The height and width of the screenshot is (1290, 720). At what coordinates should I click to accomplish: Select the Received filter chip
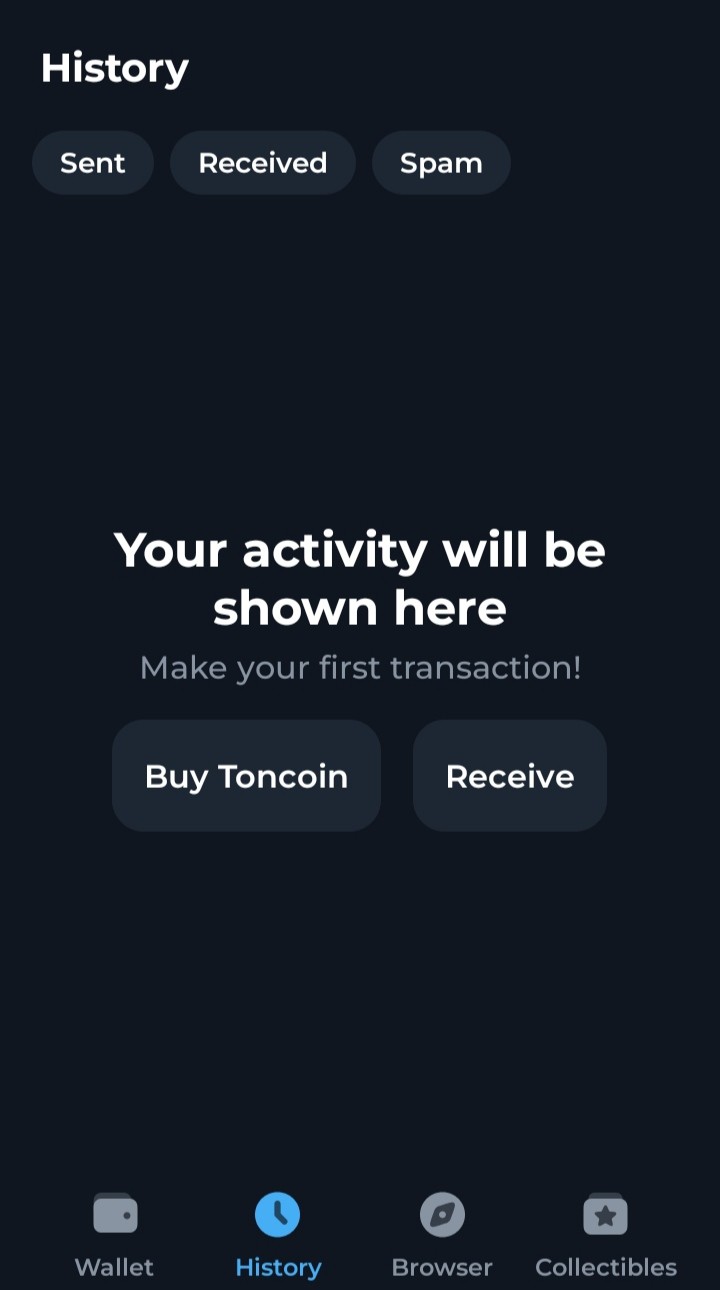click(x=262, y=163)
